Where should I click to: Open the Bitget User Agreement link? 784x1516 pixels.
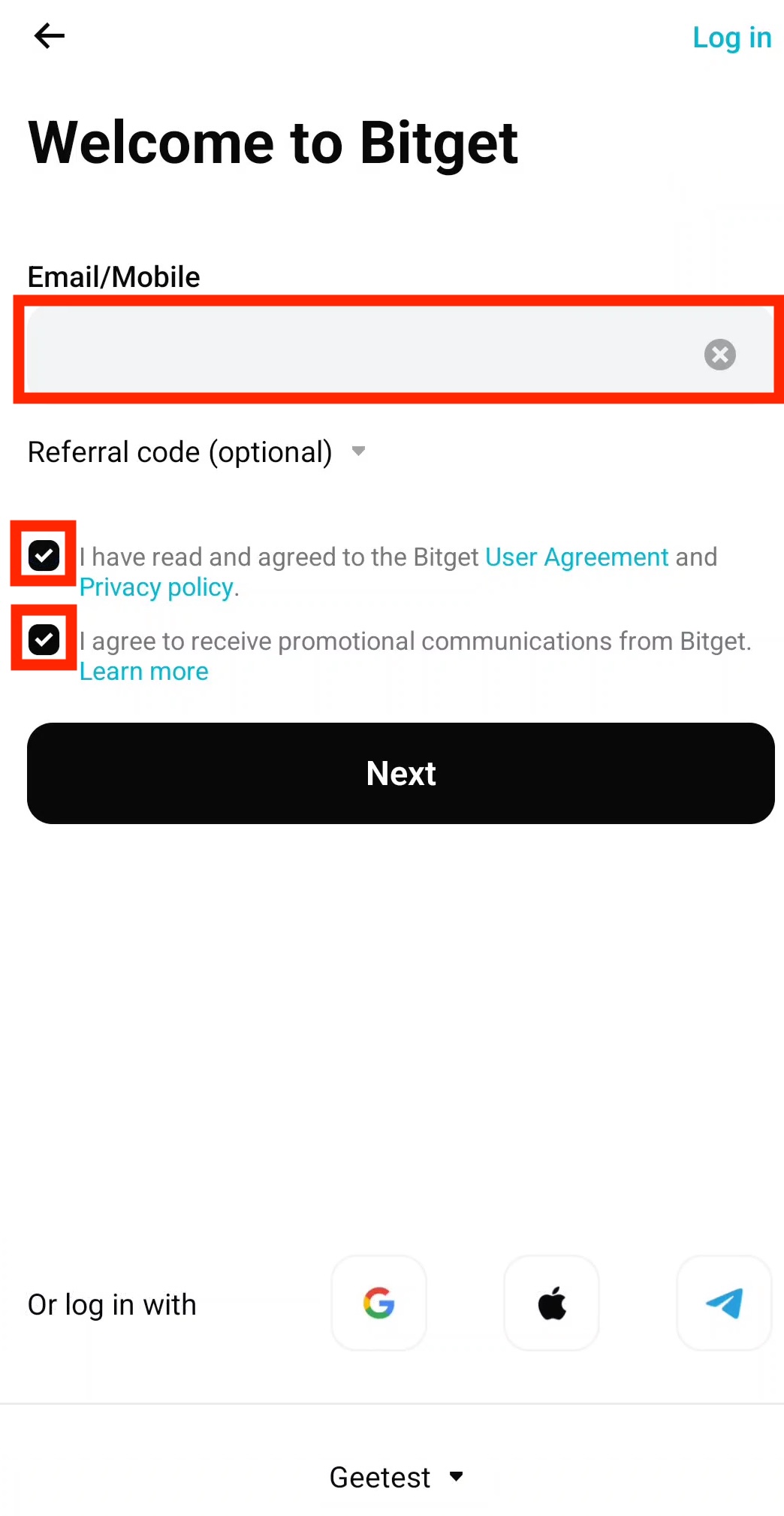click(575, 556)
